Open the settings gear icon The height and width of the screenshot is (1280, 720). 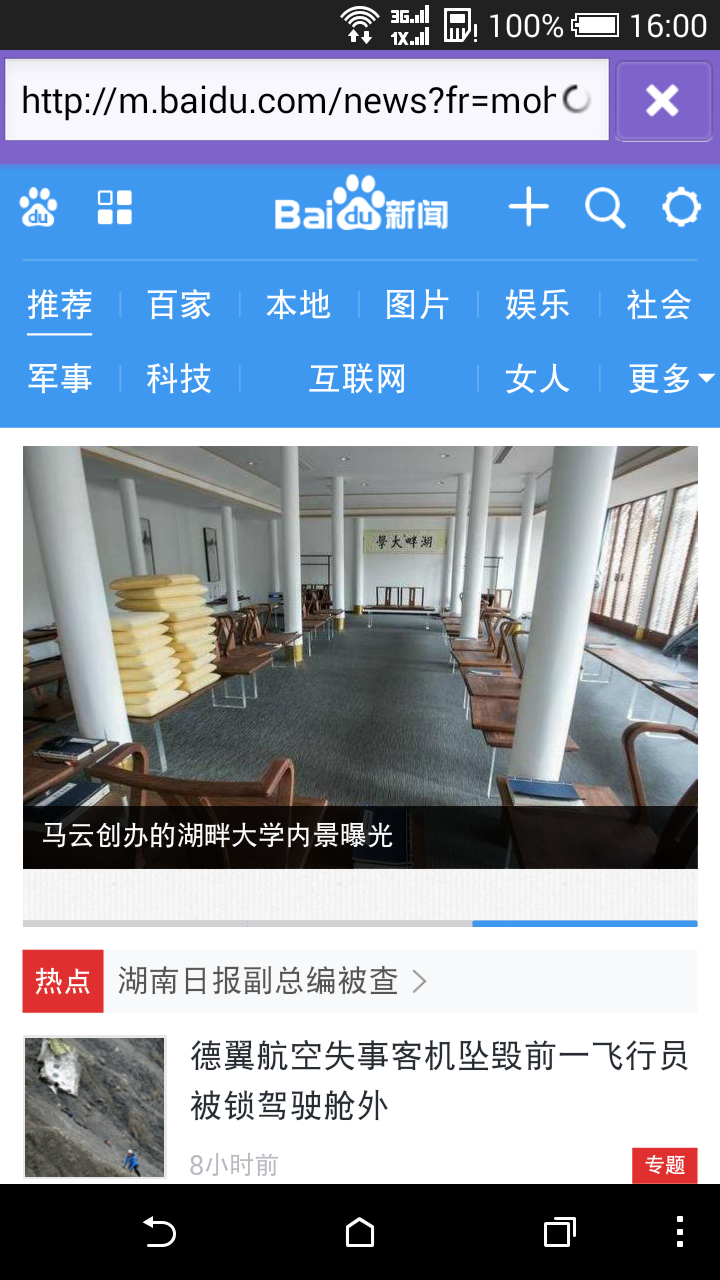point(681,208)
